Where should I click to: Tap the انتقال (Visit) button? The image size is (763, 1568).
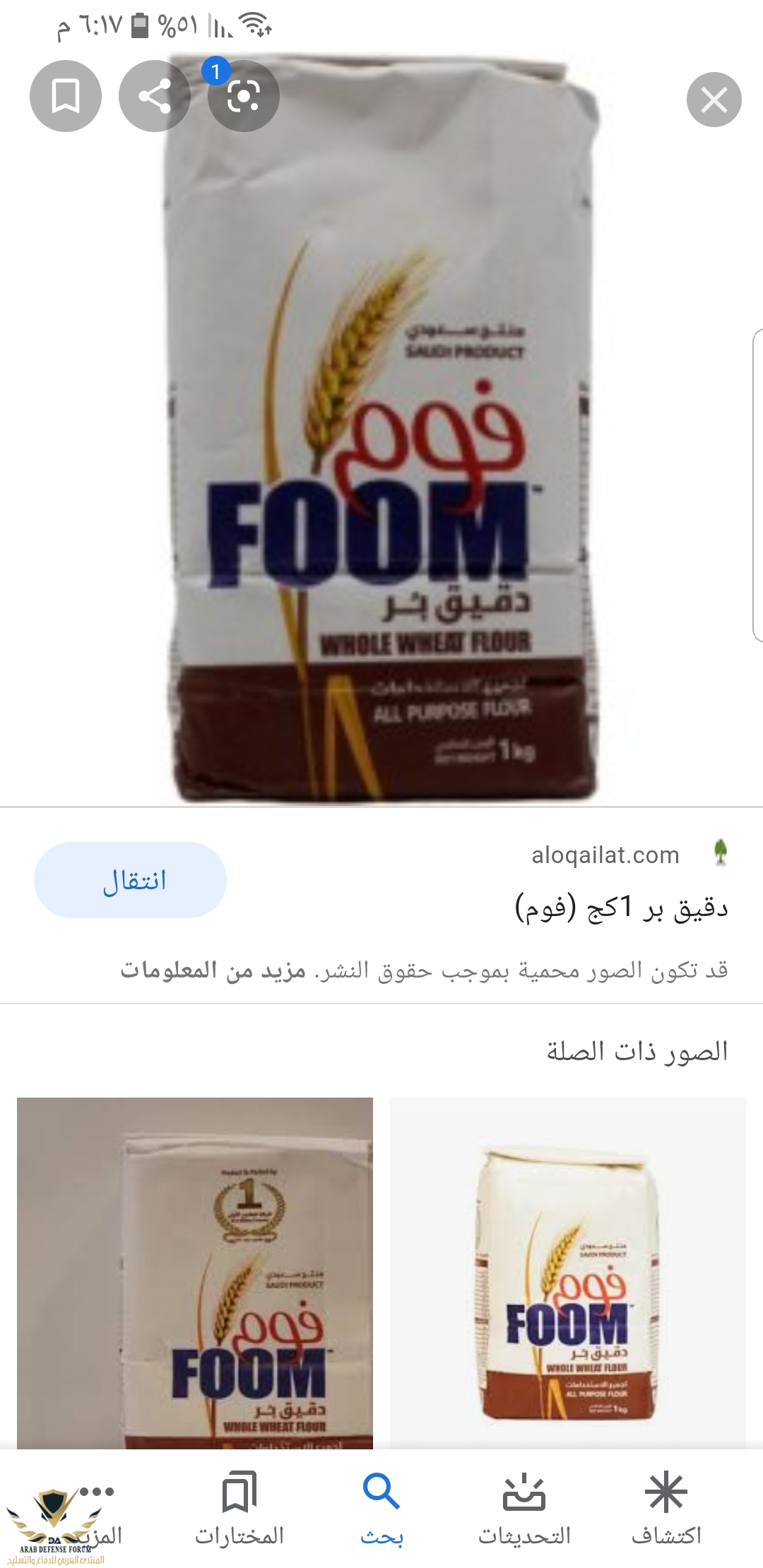tap(131, 880)
